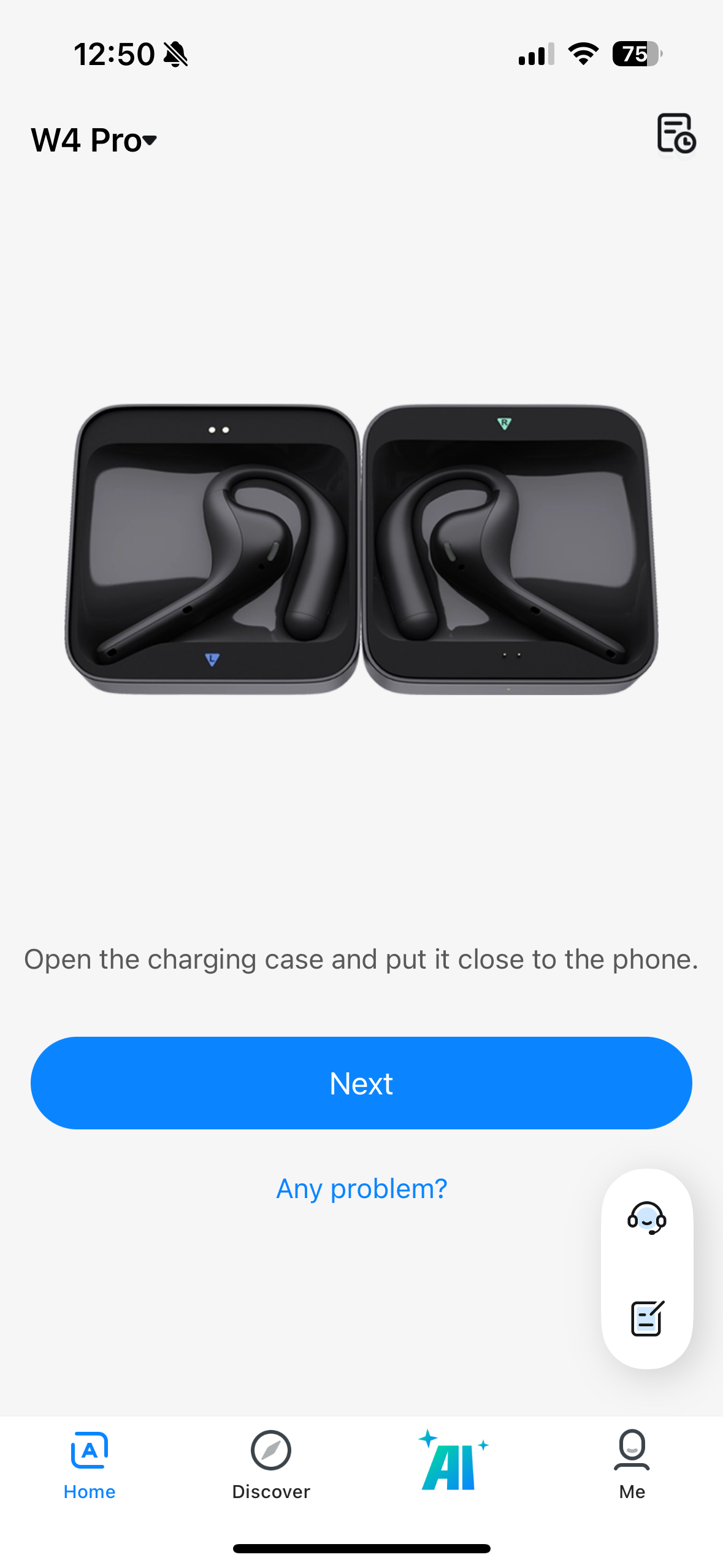723x1568 pixels.
Task: Open the history log icon
Action: [676, 133]
